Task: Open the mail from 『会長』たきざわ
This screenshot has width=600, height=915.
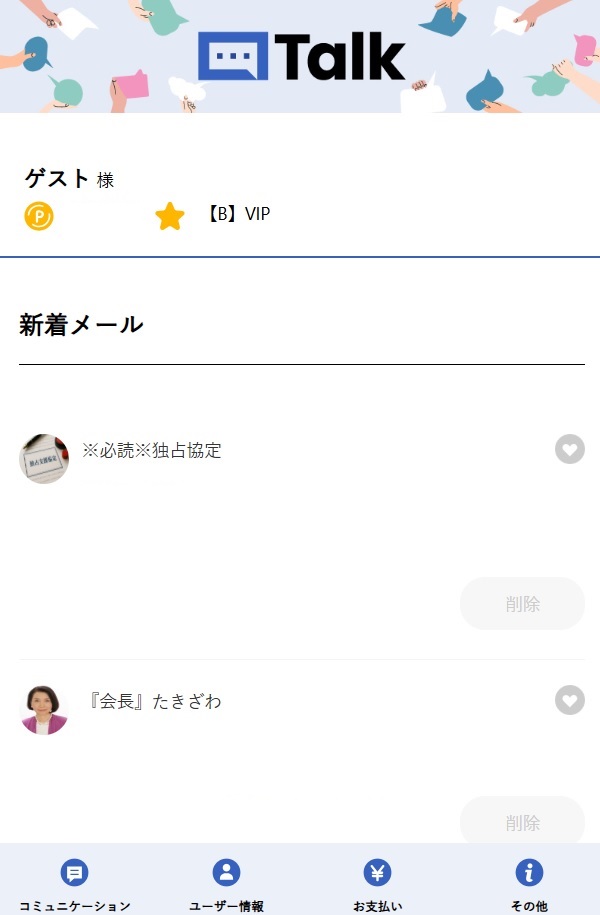Action: (155, 702)
